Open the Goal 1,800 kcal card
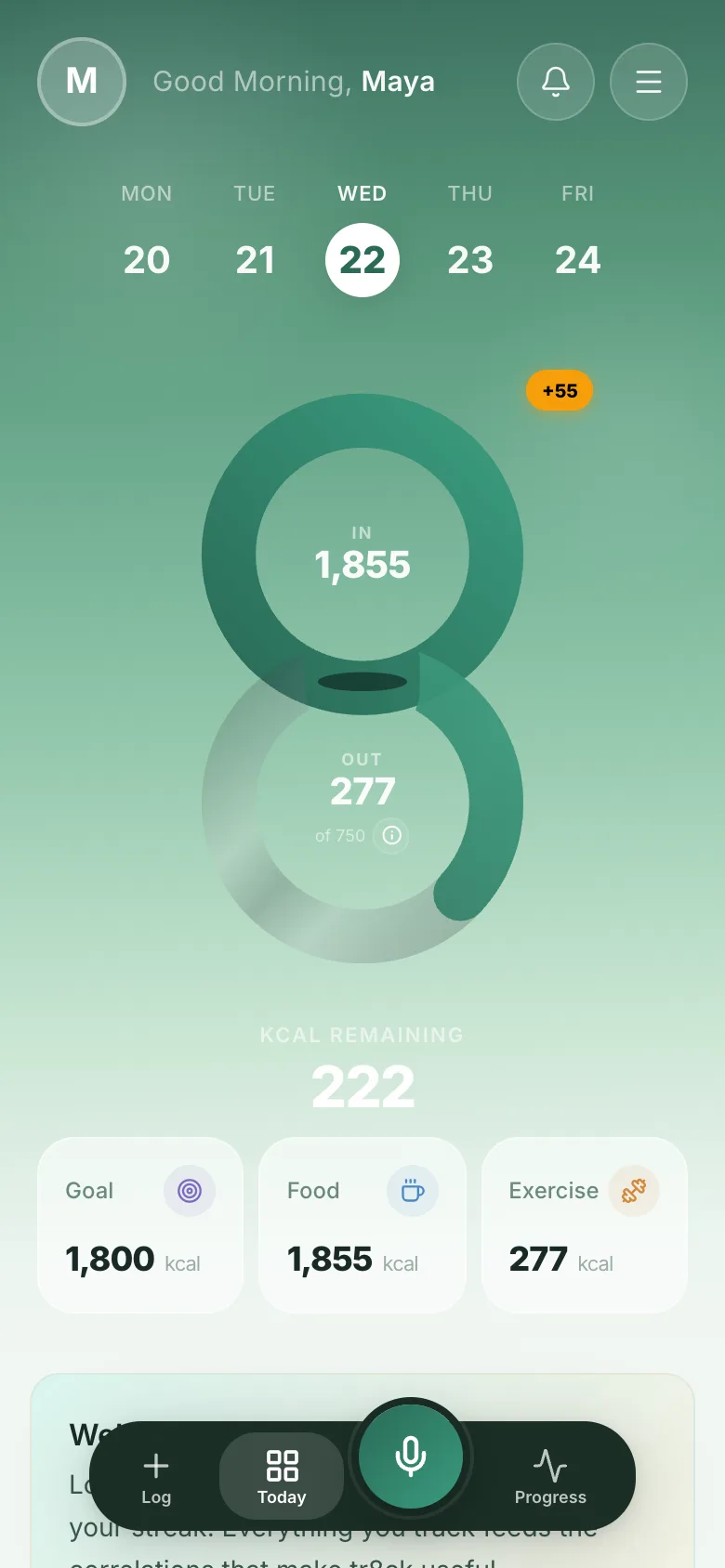725x1568 pixels. (x=140, y=1225)
